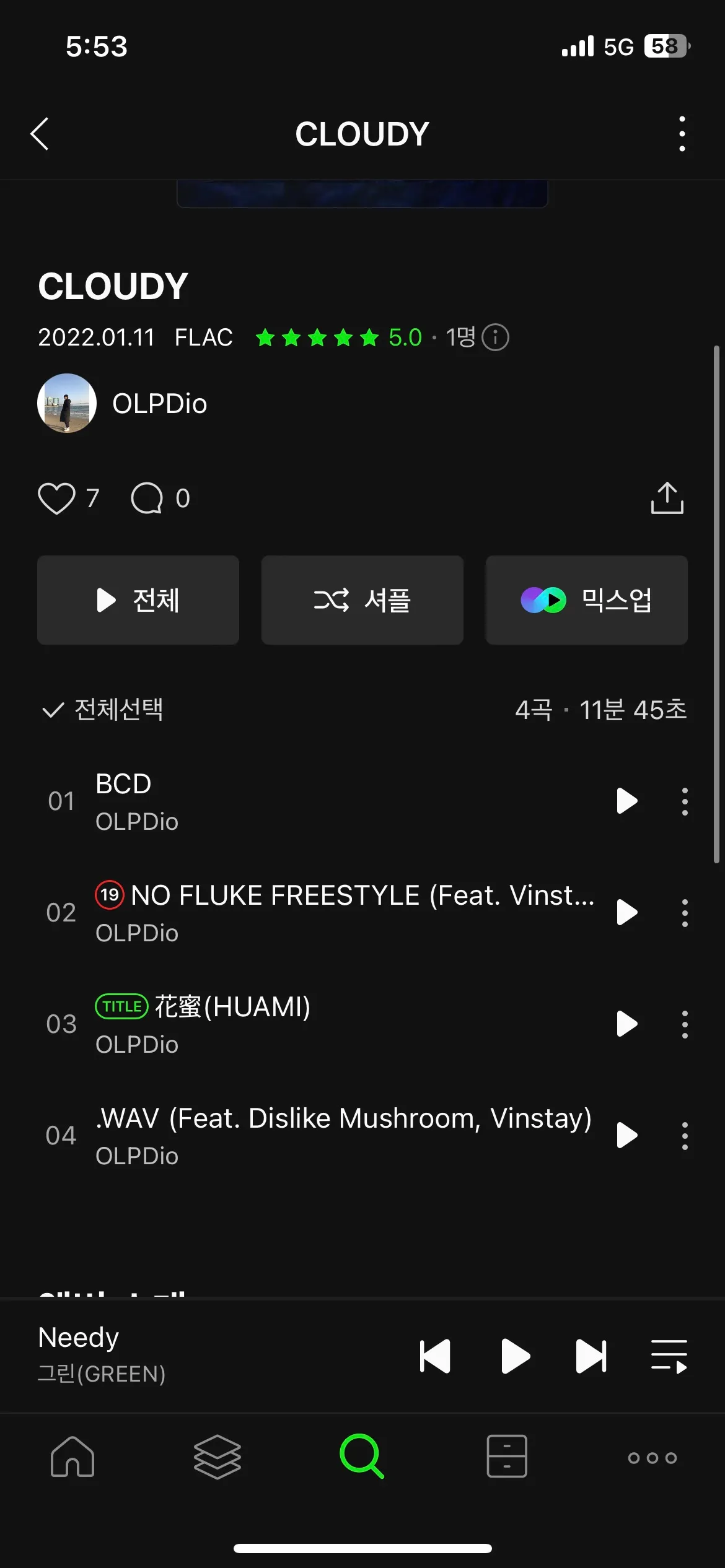
Task: Switch to the Home tab
Action: pyautogui.click(x=72, y=1457)
